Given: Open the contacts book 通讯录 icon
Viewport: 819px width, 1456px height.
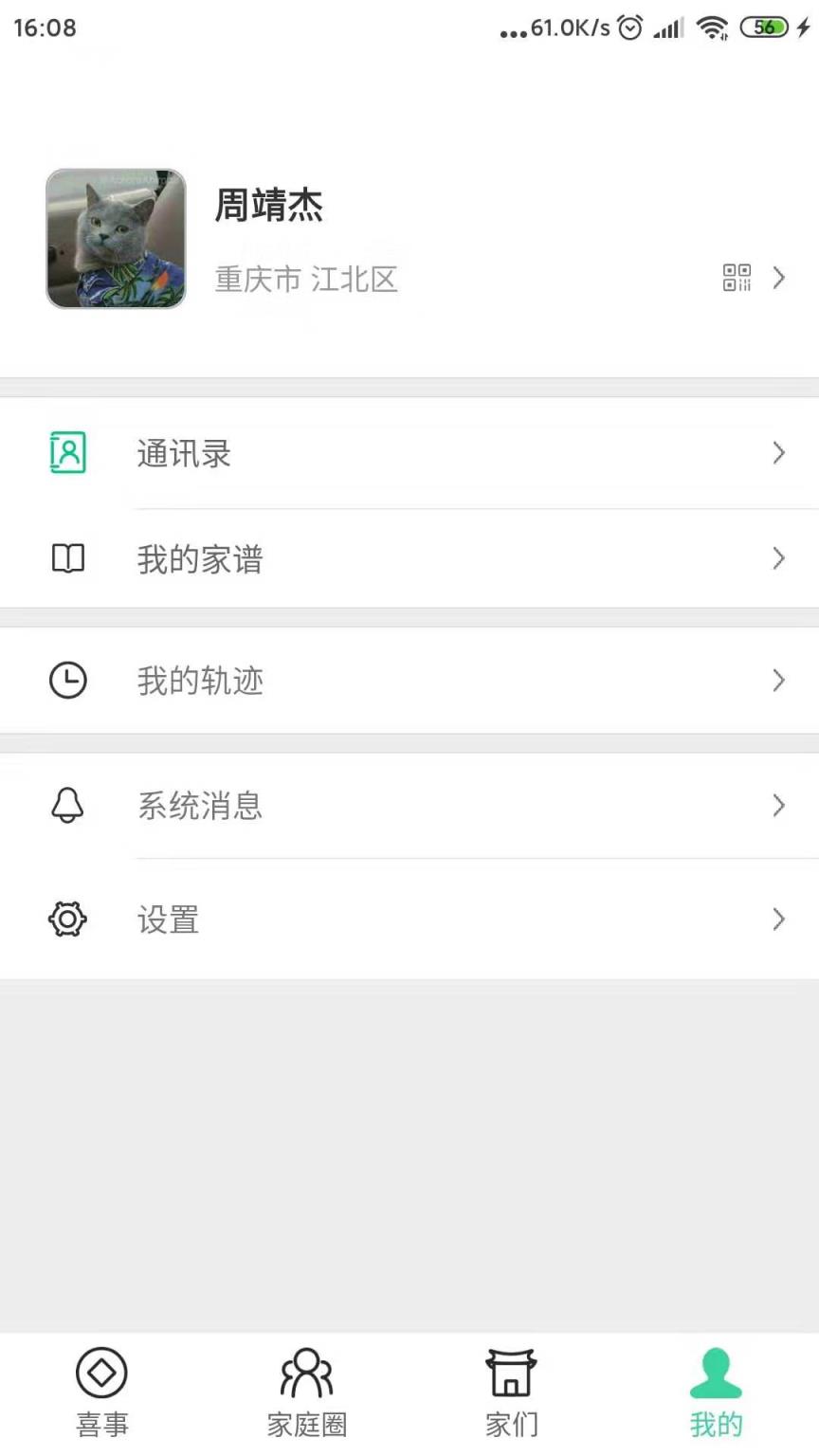Looking at the screenshot, I should coord(67,453).
